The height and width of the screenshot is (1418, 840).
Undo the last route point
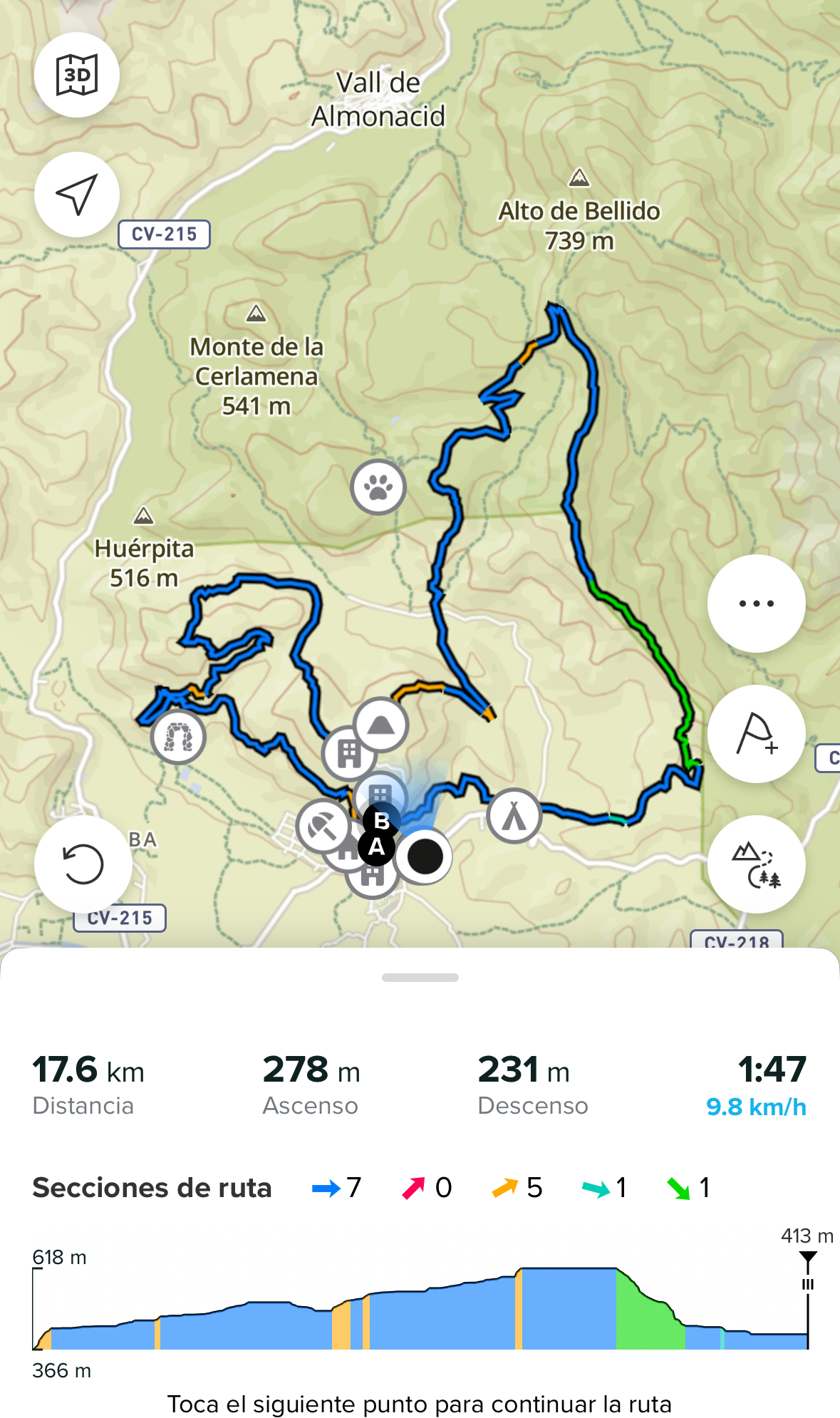[x=83, y=864]
